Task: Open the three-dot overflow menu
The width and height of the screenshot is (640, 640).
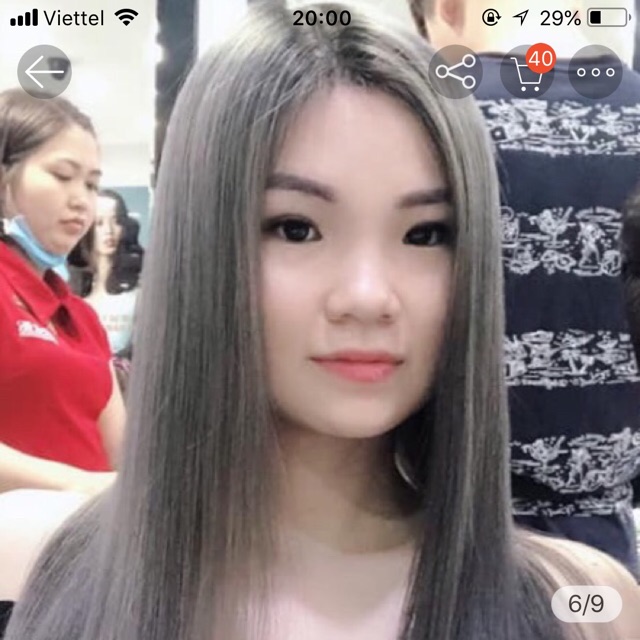Action: [x=596, y=72]
